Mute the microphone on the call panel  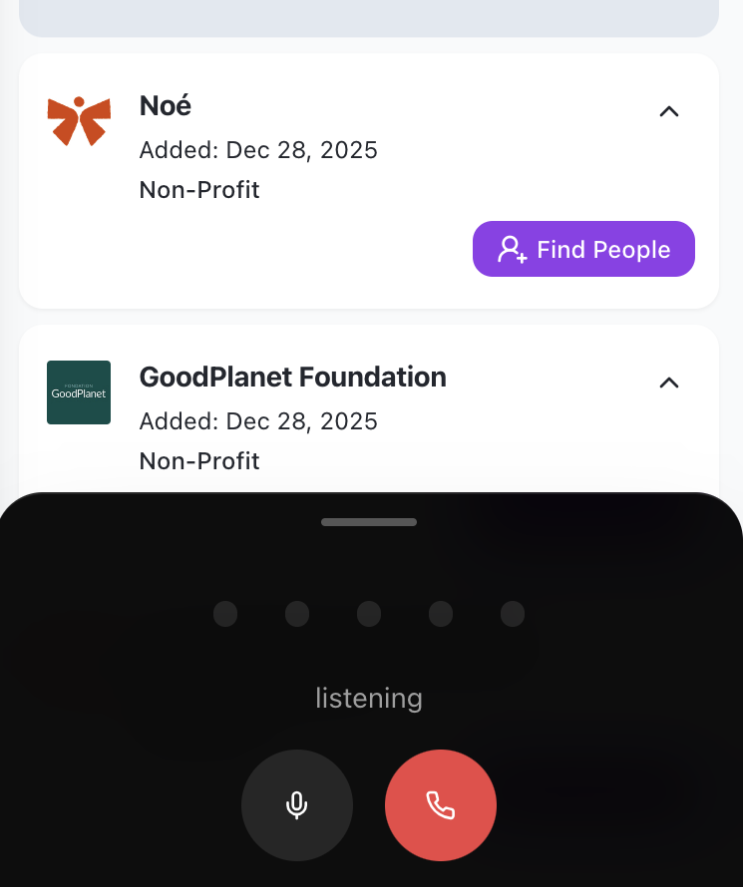296,805
